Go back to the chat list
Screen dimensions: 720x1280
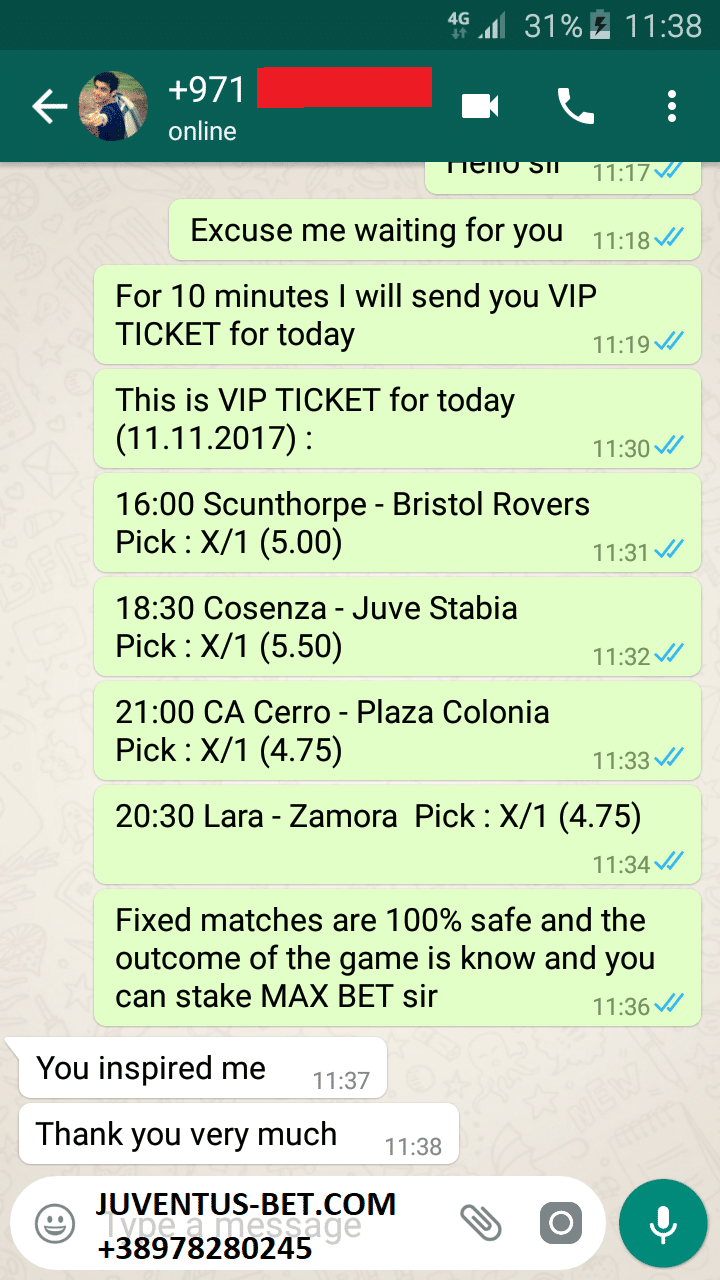click(49, 106)
